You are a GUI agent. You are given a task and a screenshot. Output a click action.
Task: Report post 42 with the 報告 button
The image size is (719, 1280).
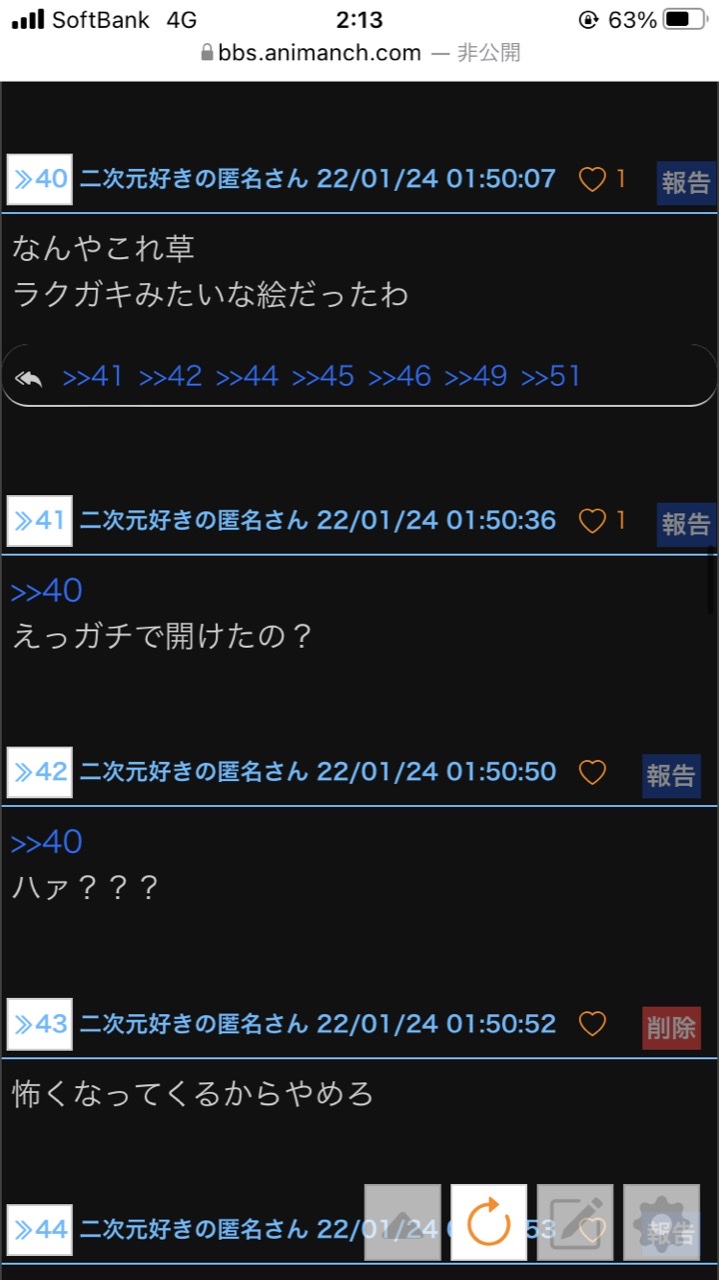pos(671,775)
